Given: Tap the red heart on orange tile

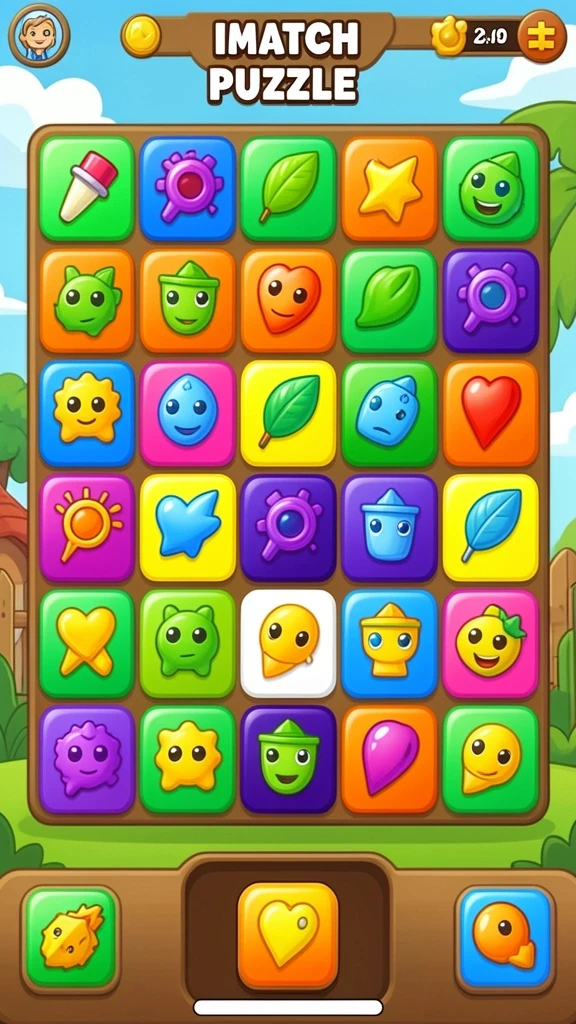Looking at the screenshot, I should tap(490, 413).
